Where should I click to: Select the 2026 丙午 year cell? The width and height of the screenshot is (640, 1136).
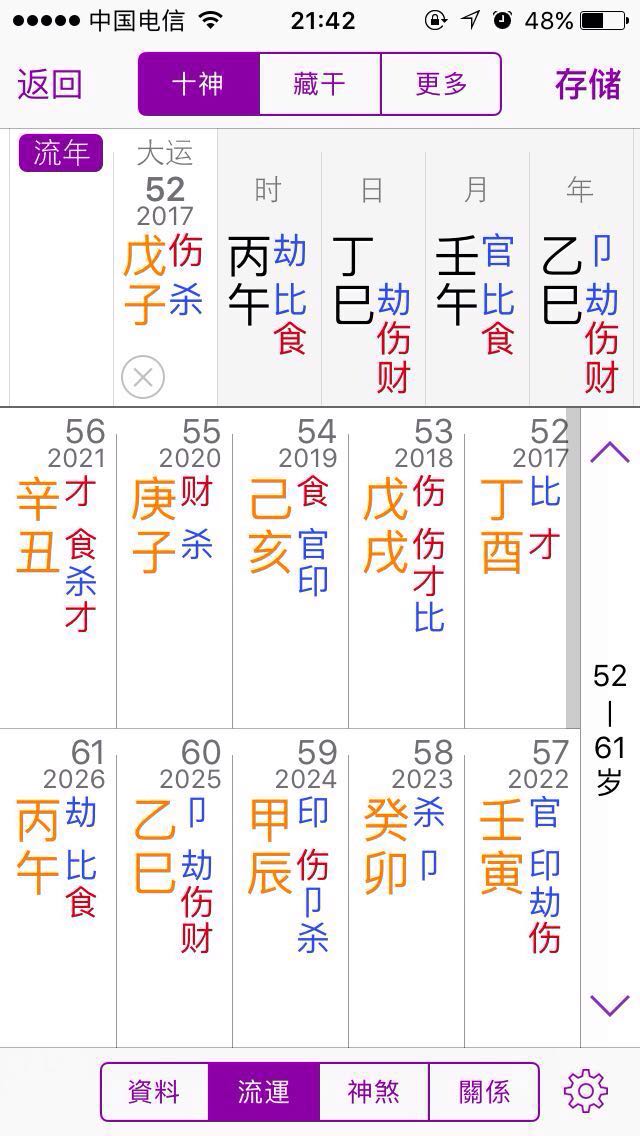point(58,888)
